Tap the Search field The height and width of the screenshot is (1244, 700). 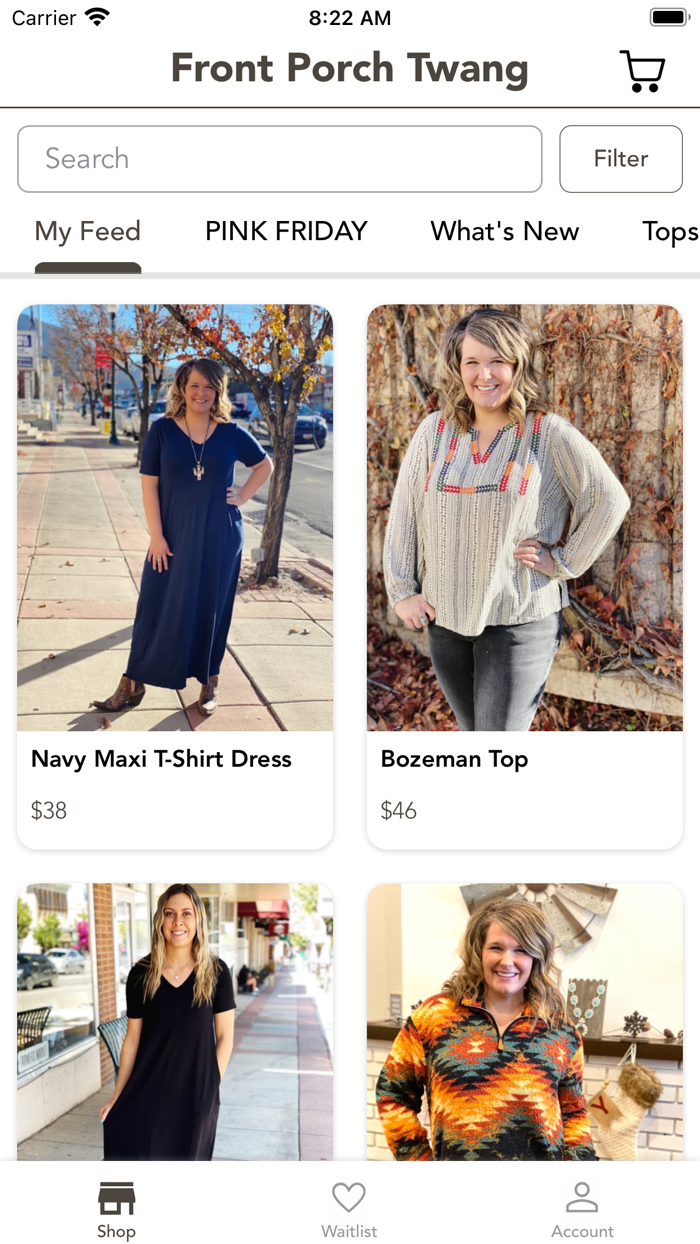click(280, 159)
